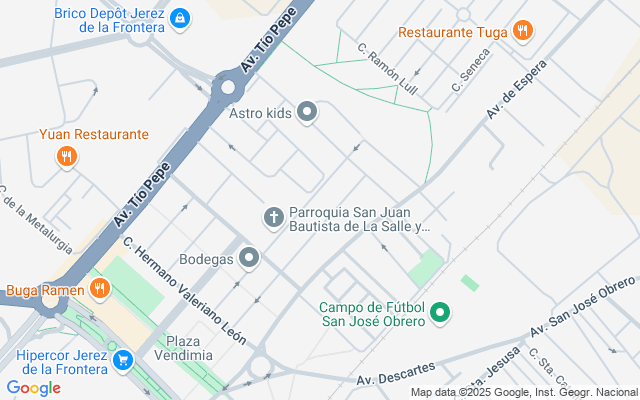The width and height of the screenshot is (640, 400).
Task: Open the Brico Depôt Jerez shopping pin
Action: [x=180, y=19]
